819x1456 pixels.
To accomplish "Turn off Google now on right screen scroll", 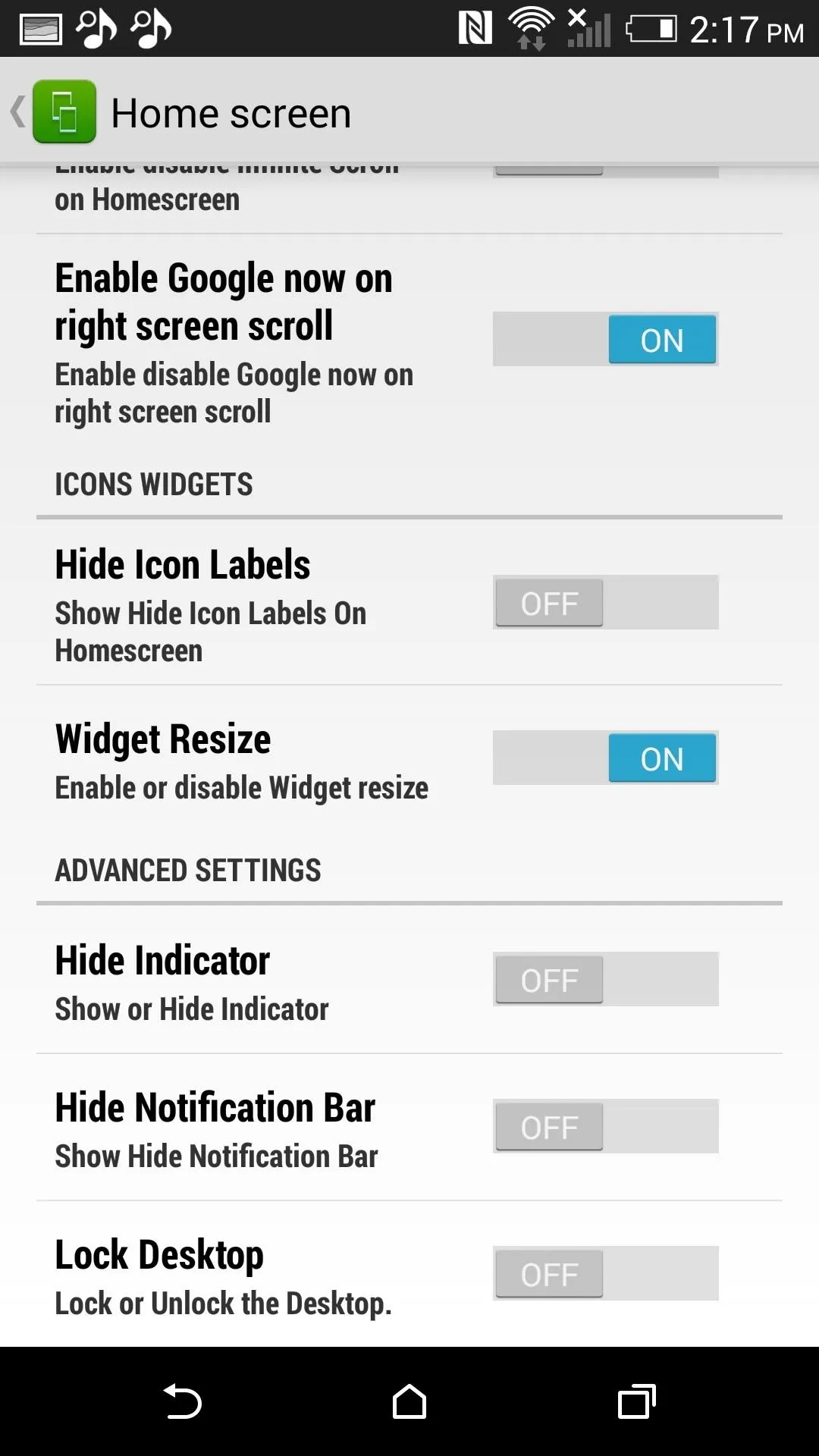I will pos(605,339).
